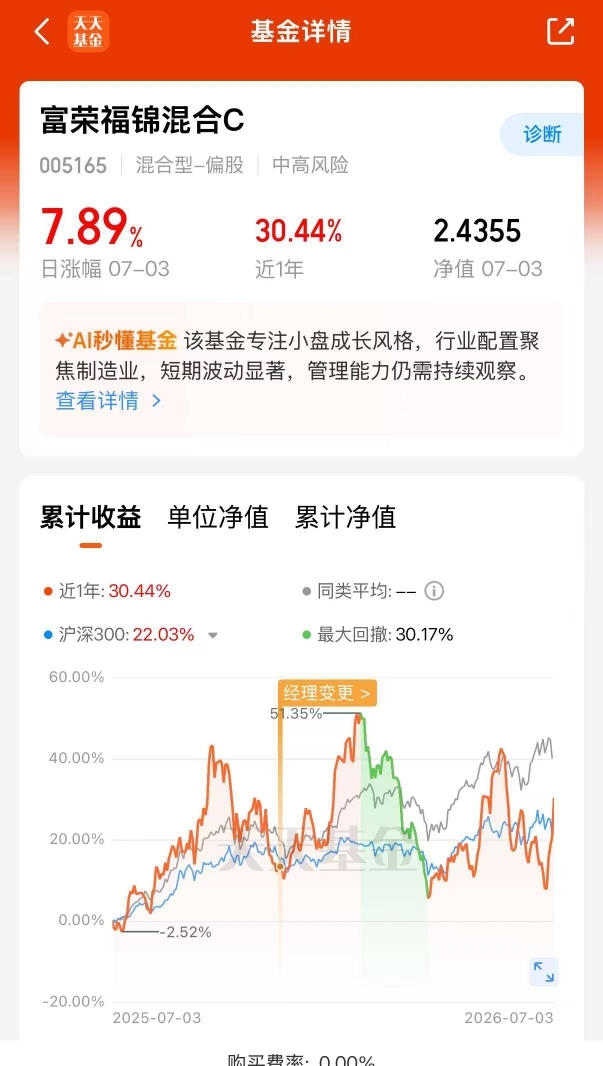
Task: Share this fund detail page
Action: tap(561, 31)
